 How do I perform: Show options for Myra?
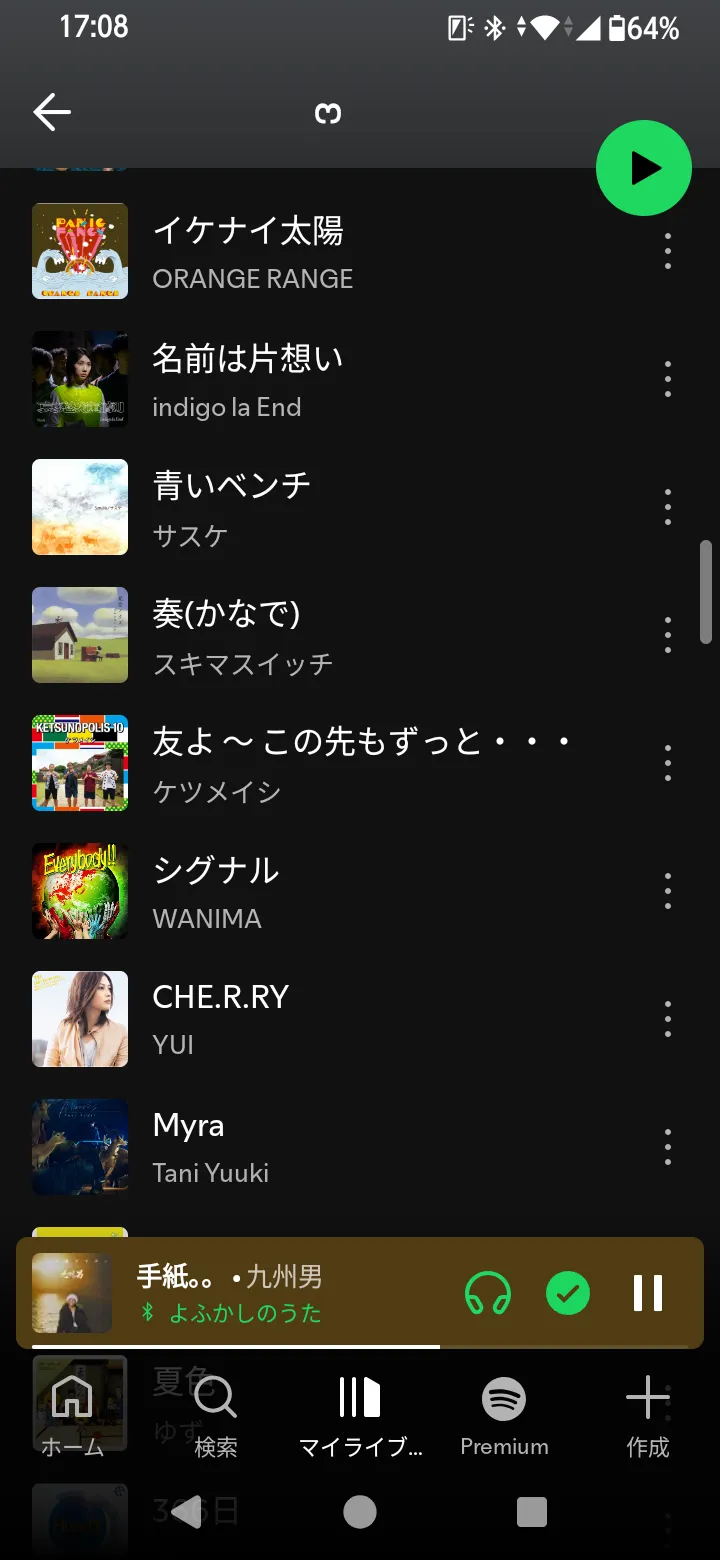pos(667,1147)
